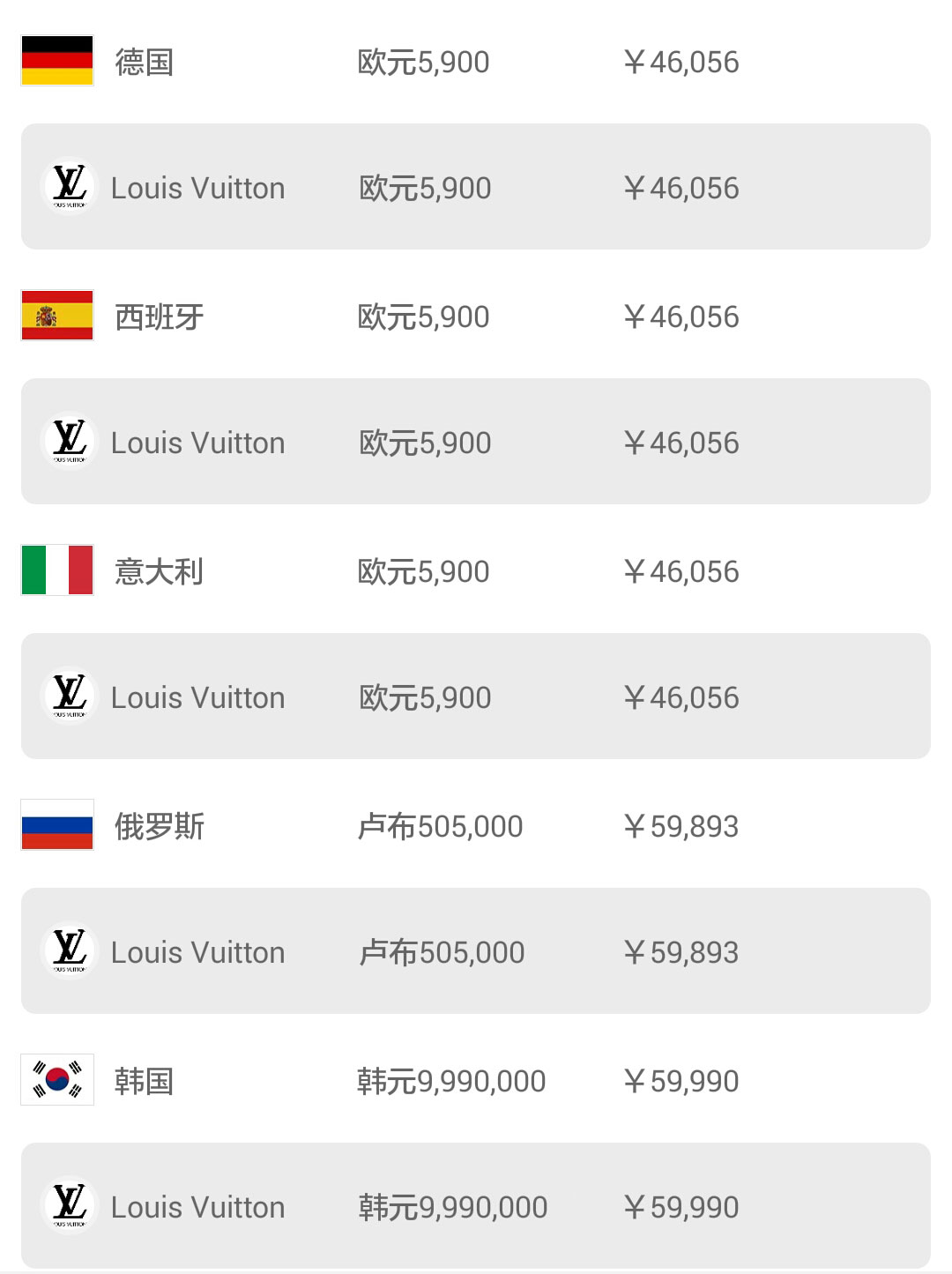Click the 欧元5,900 price beside Germany
This screenshot has width=952, height=1274.
pyautogui.click(x=421, y=62)
